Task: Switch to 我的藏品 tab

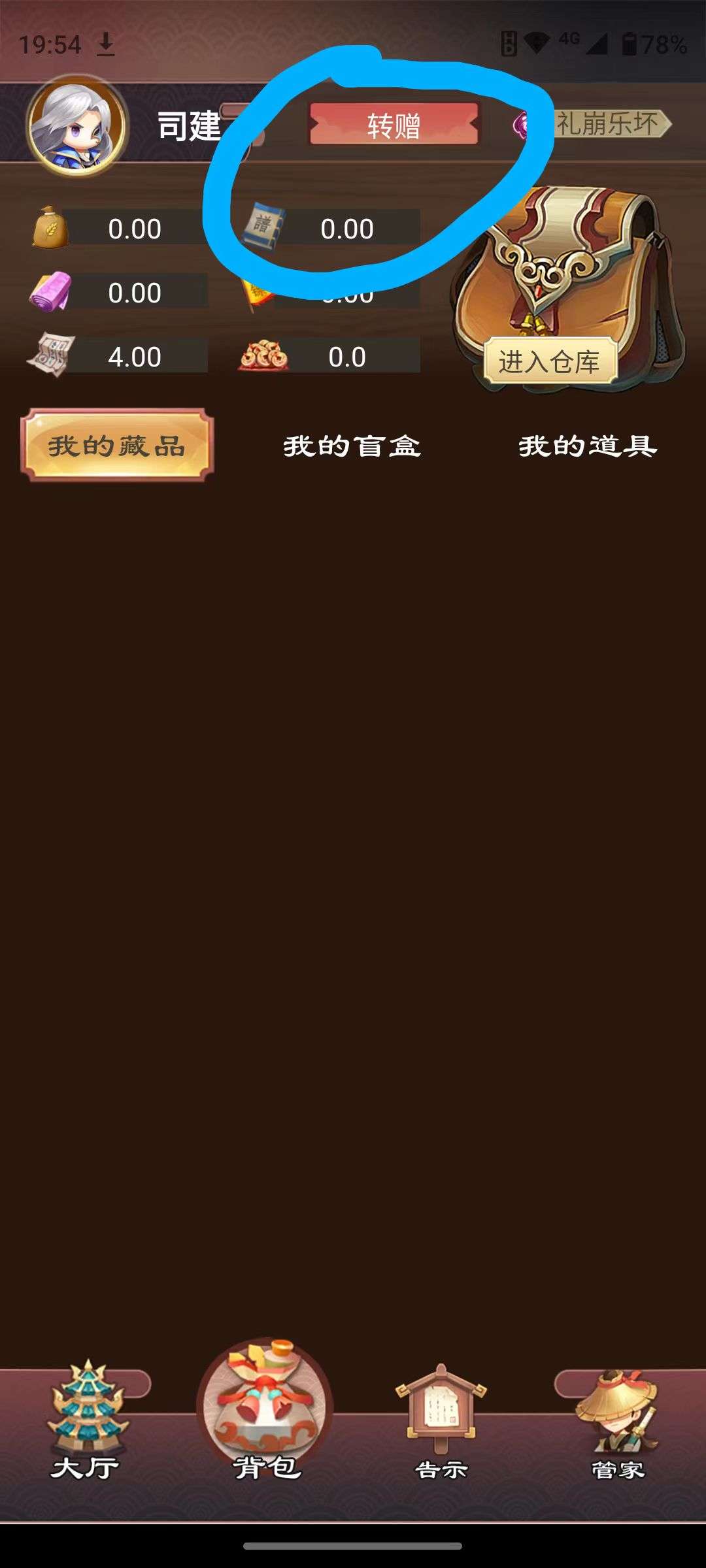Action: tap(118, 446)
